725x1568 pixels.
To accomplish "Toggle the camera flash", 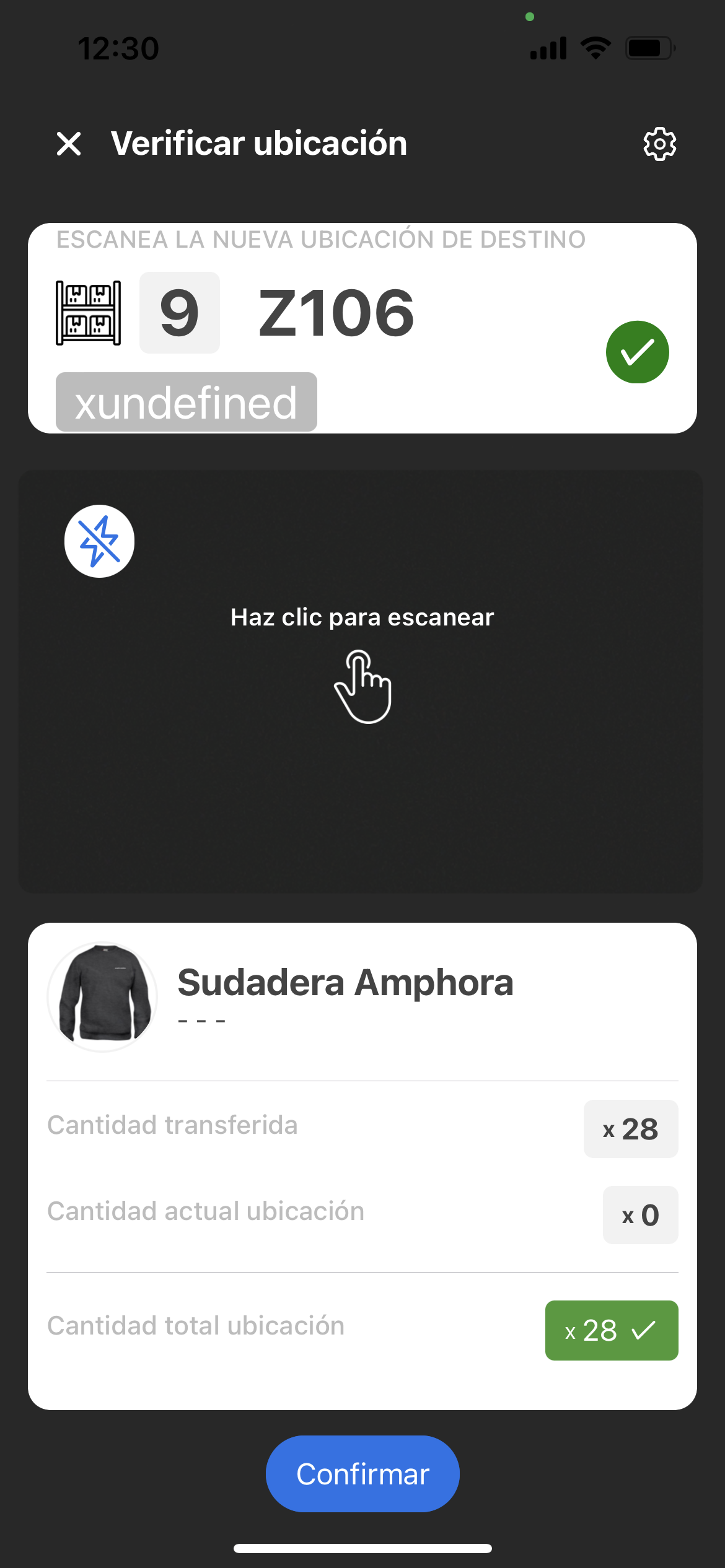I will tap(99, 541).
